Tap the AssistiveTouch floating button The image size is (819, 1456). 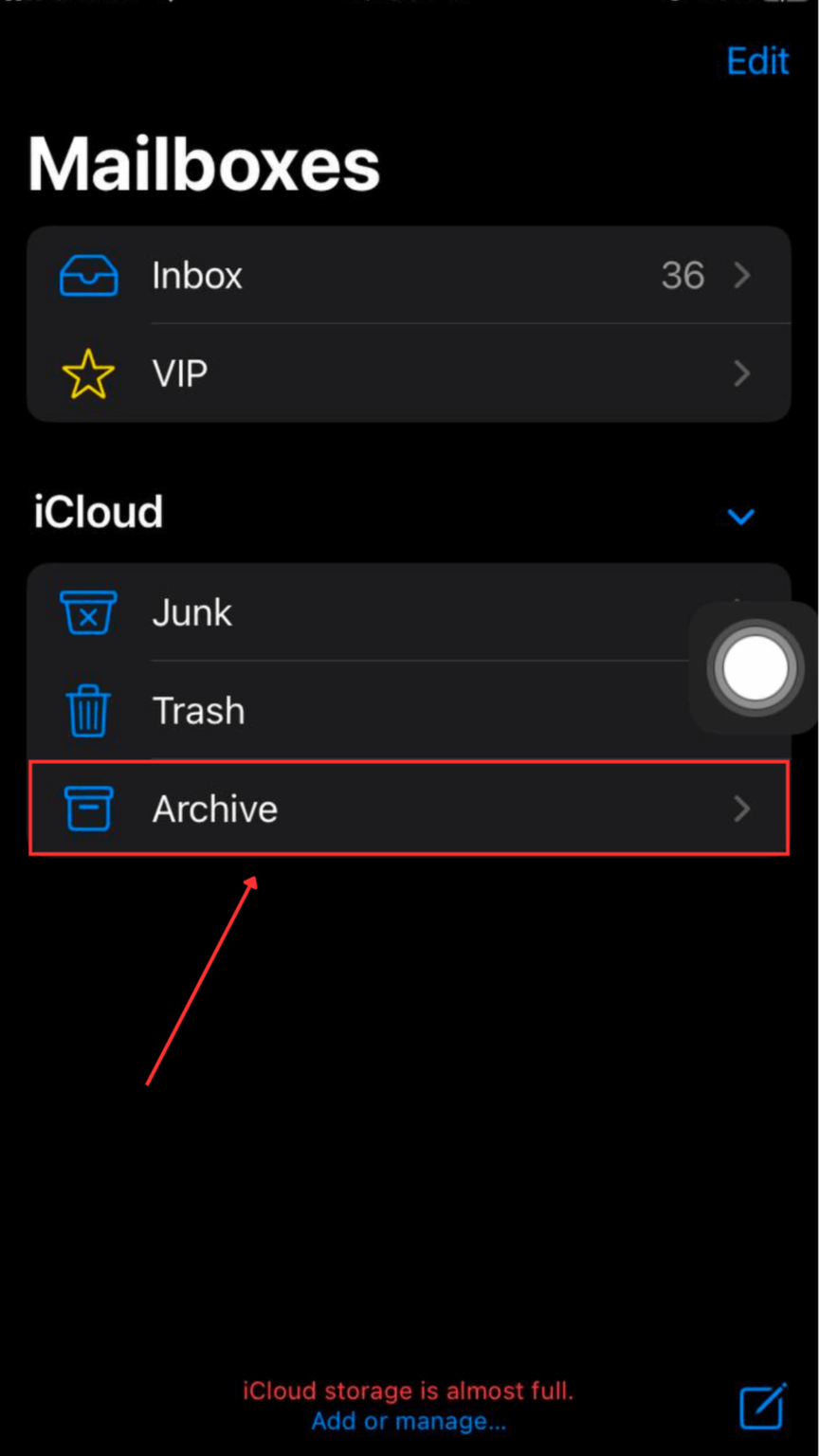click(x=754, y=666)
